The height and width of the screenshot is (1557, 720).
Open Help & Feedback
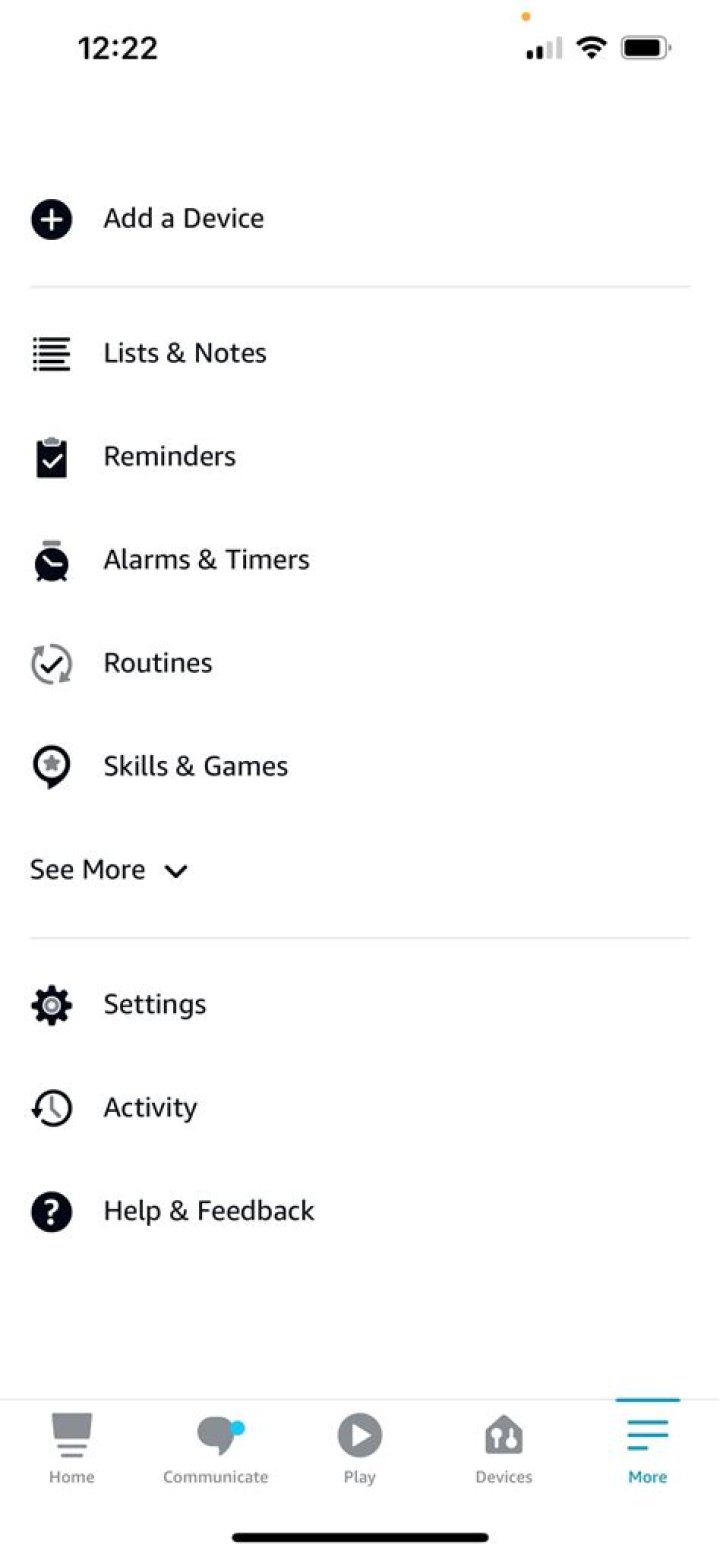click(360, 1211)
